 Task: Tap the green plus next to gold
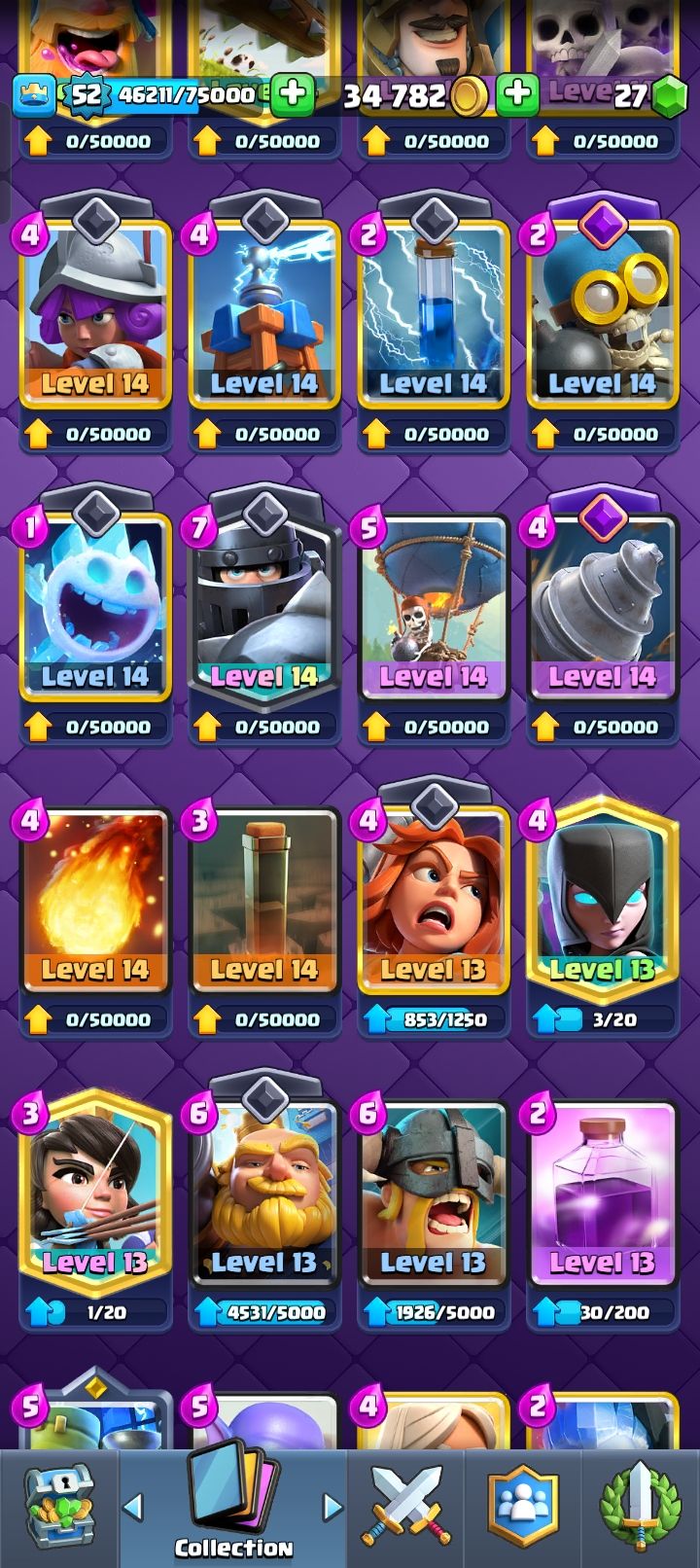[517, 94]
